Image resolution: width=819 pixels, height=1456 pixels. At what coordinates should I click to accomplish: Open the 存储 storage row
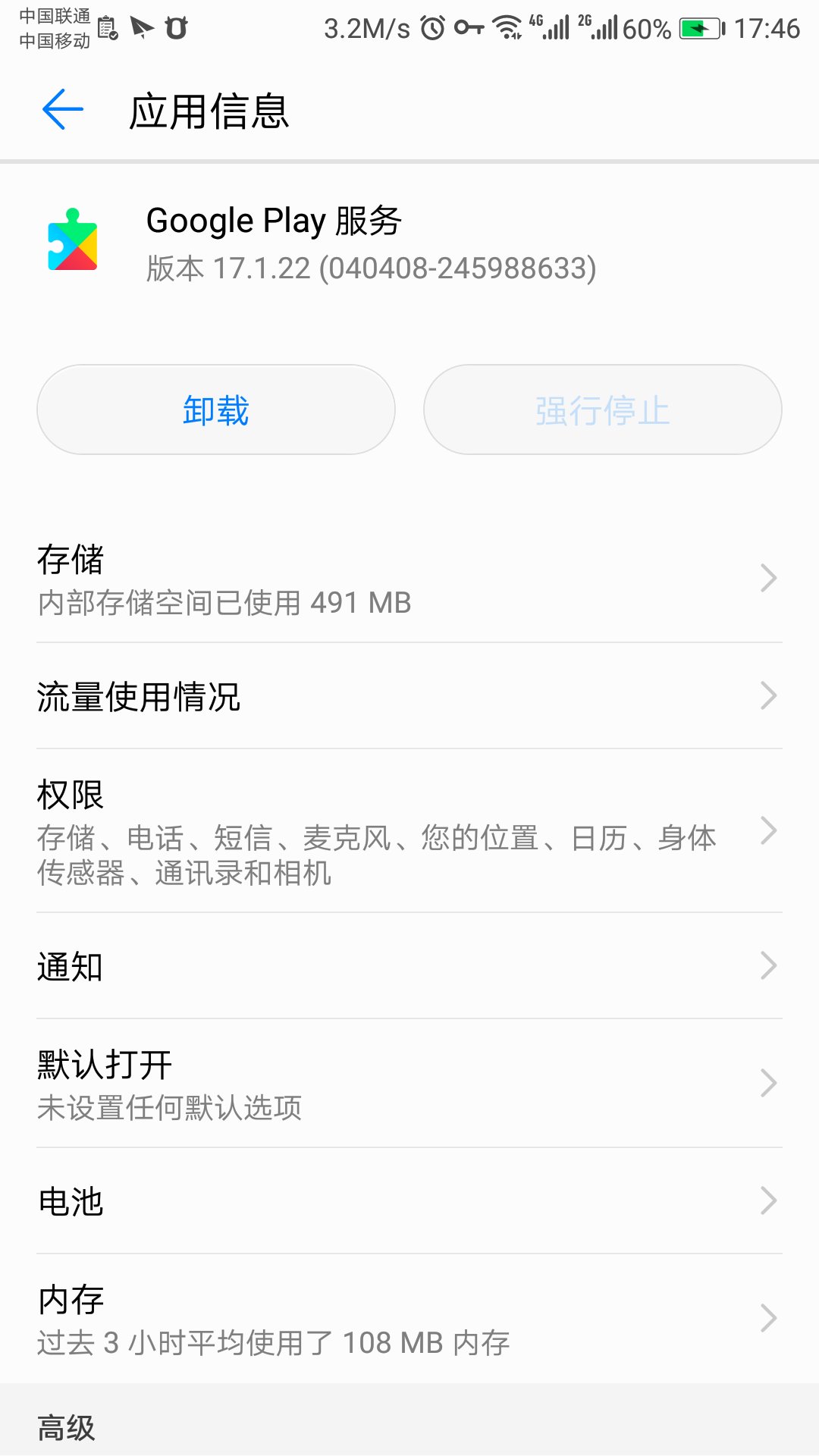409,580
